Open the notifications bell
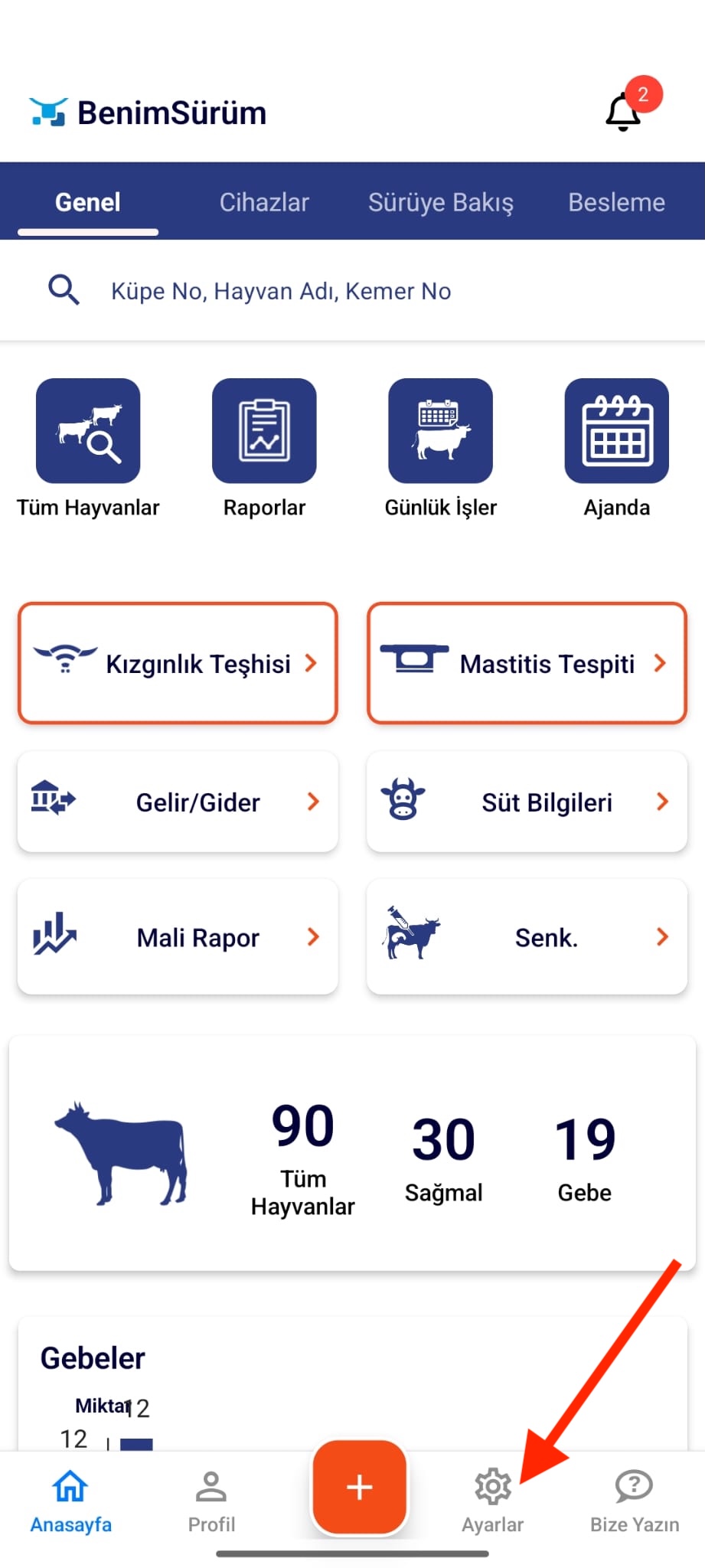The width and height of the screenshot is (705, 1568). coord(624,112)
